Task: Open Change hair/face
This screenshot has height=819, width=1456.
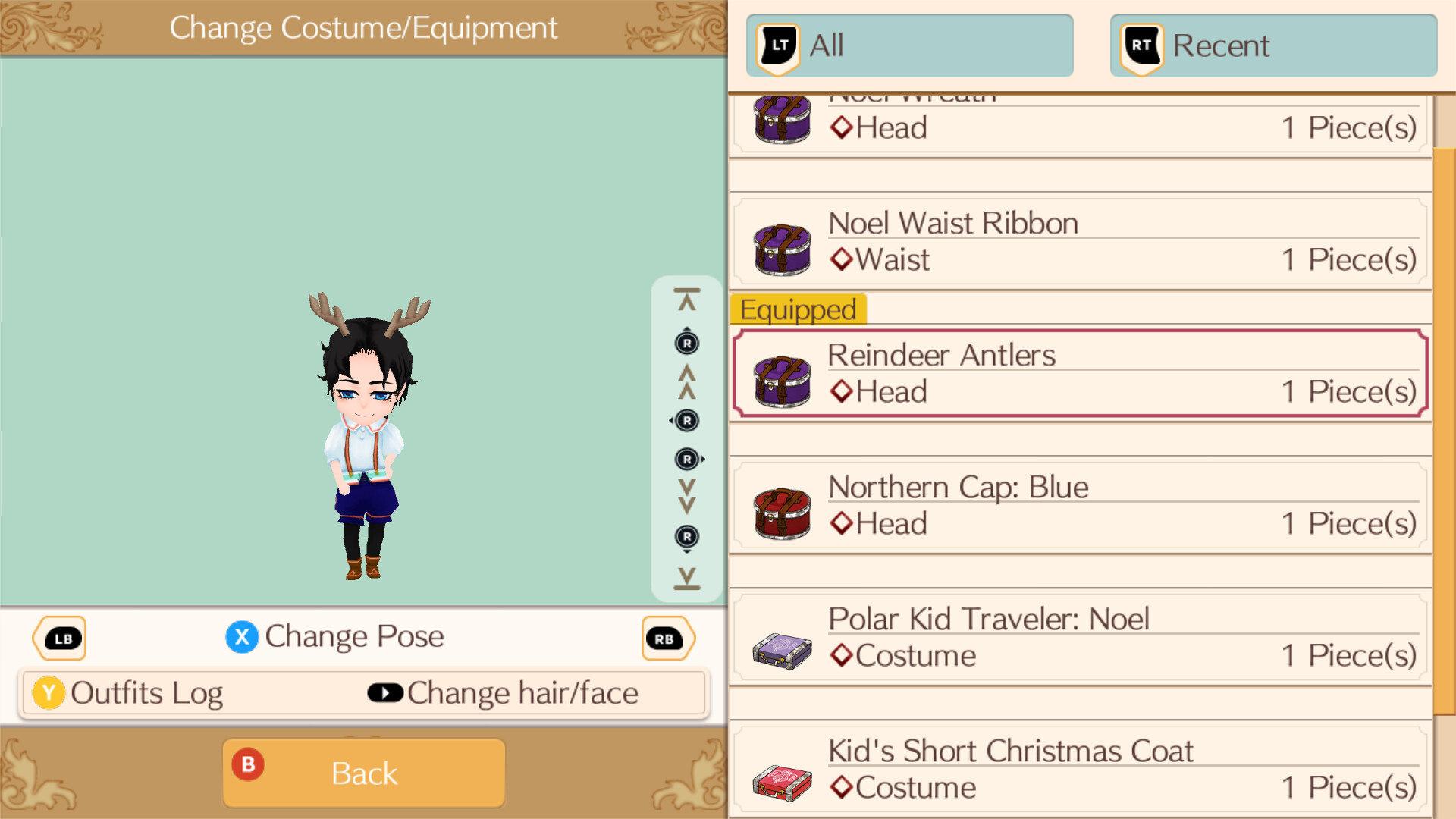Action: (x=504, y=693)
